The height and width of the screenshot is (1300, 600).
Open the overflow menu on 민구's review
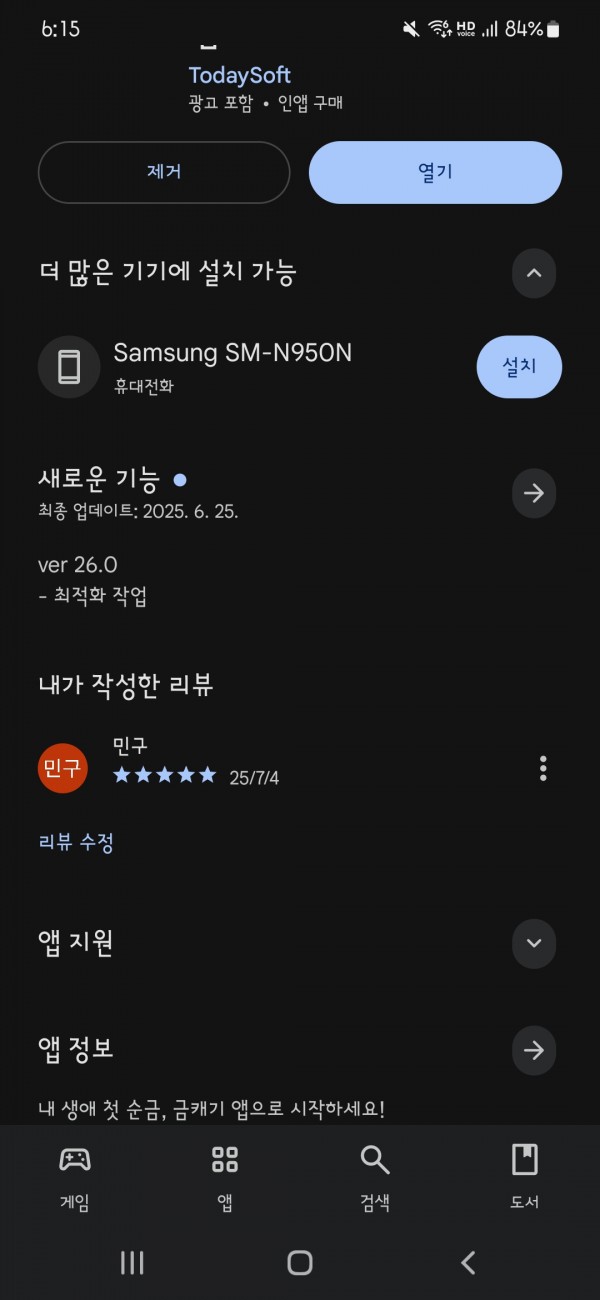(543, 768)
